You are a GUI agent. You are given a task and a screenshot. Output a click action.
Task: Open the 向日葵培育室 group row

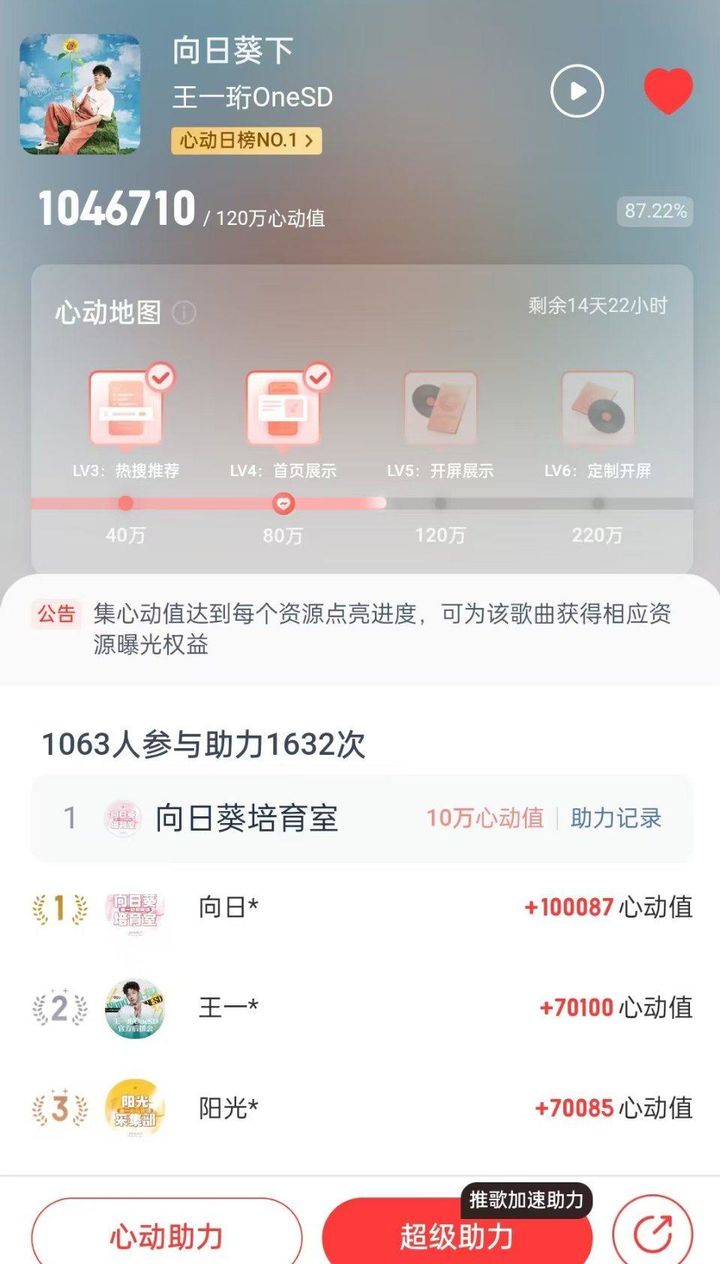point(245,818)
